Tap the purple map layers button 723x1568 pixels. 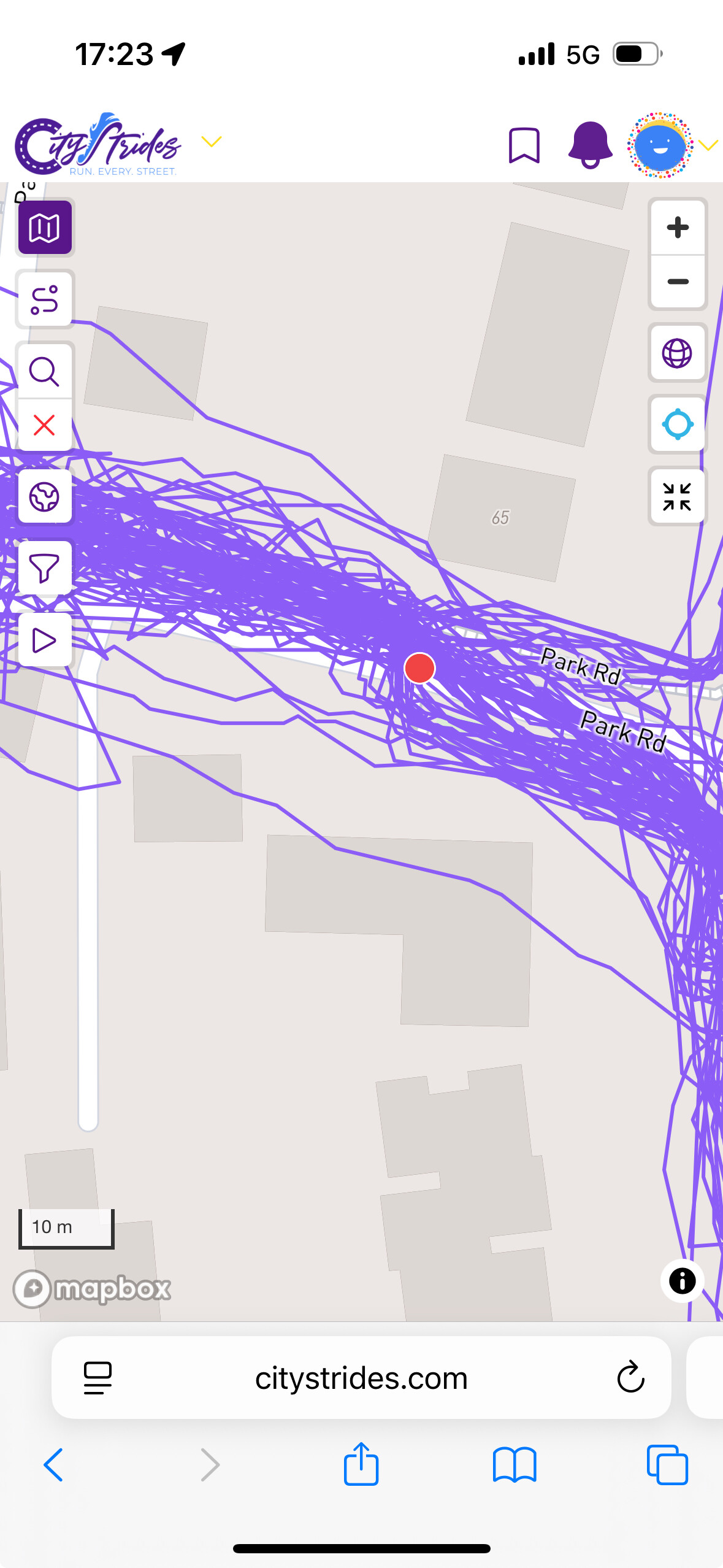45,228
